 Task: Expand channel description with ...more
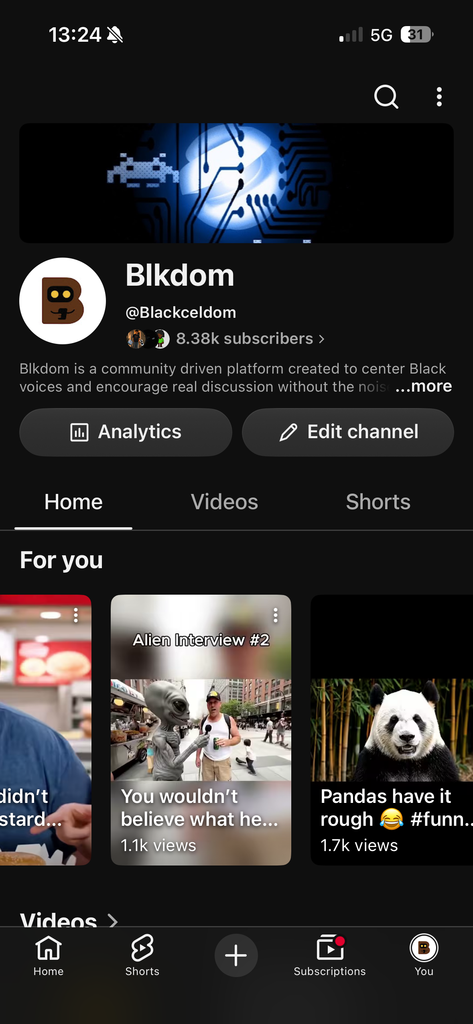[x=423, y=386]
